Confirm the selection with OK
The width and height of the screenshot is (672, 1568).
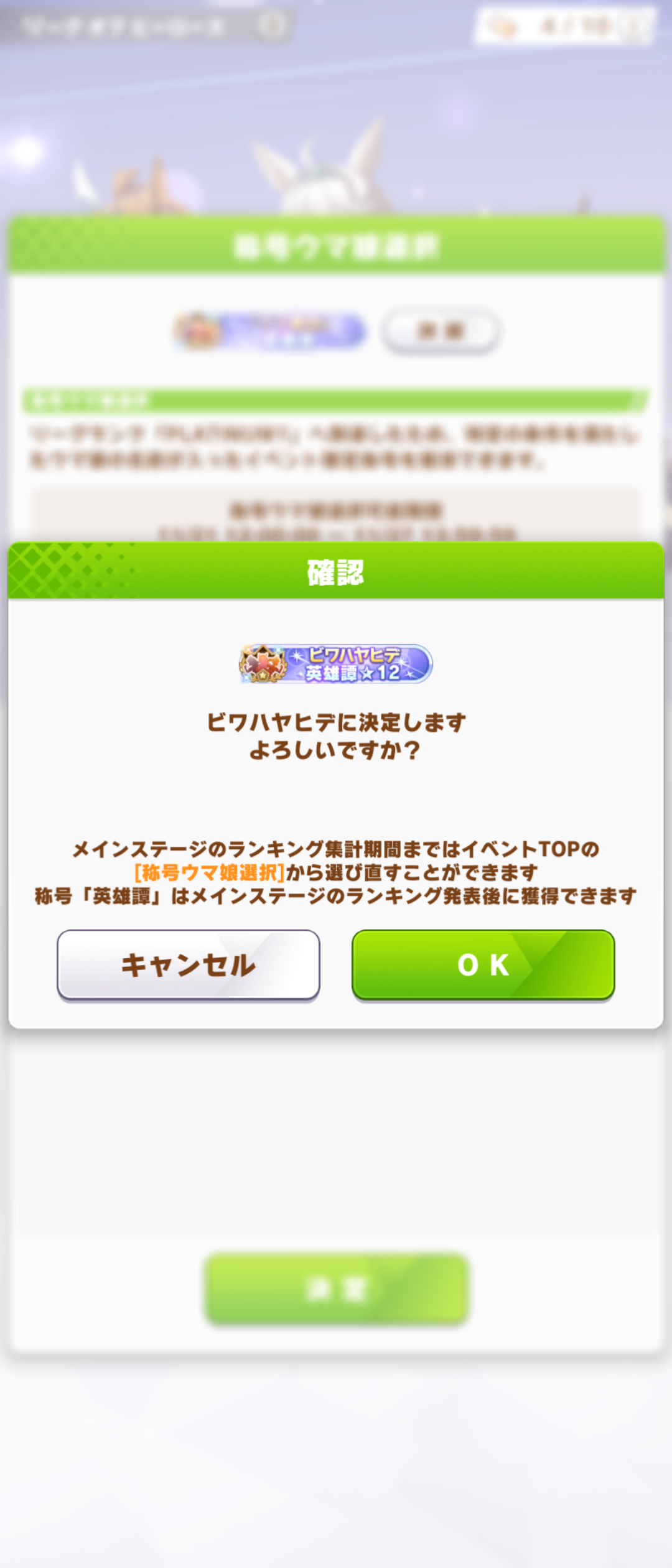[x=483, y=964]
